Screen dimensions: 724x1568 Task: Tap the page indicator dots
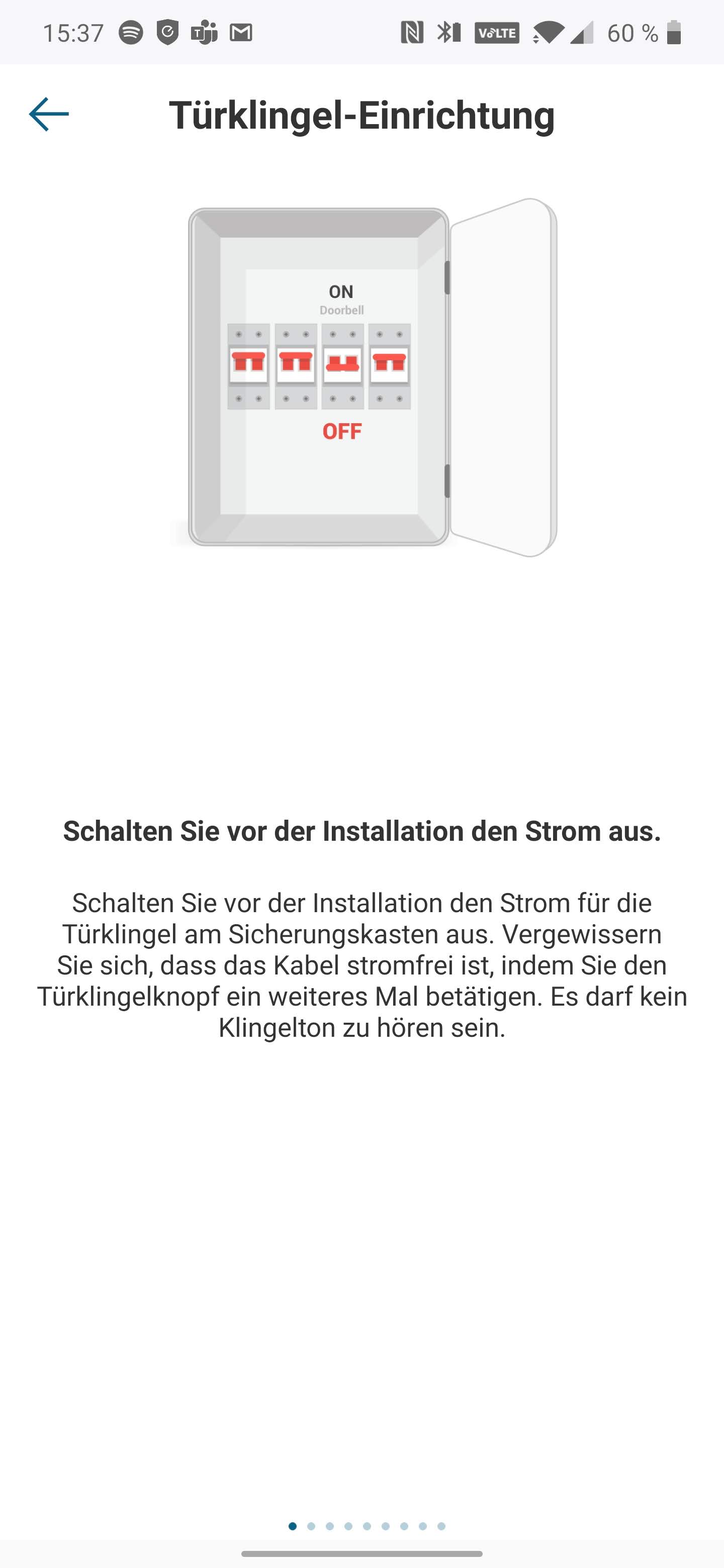pos(367,1525)
